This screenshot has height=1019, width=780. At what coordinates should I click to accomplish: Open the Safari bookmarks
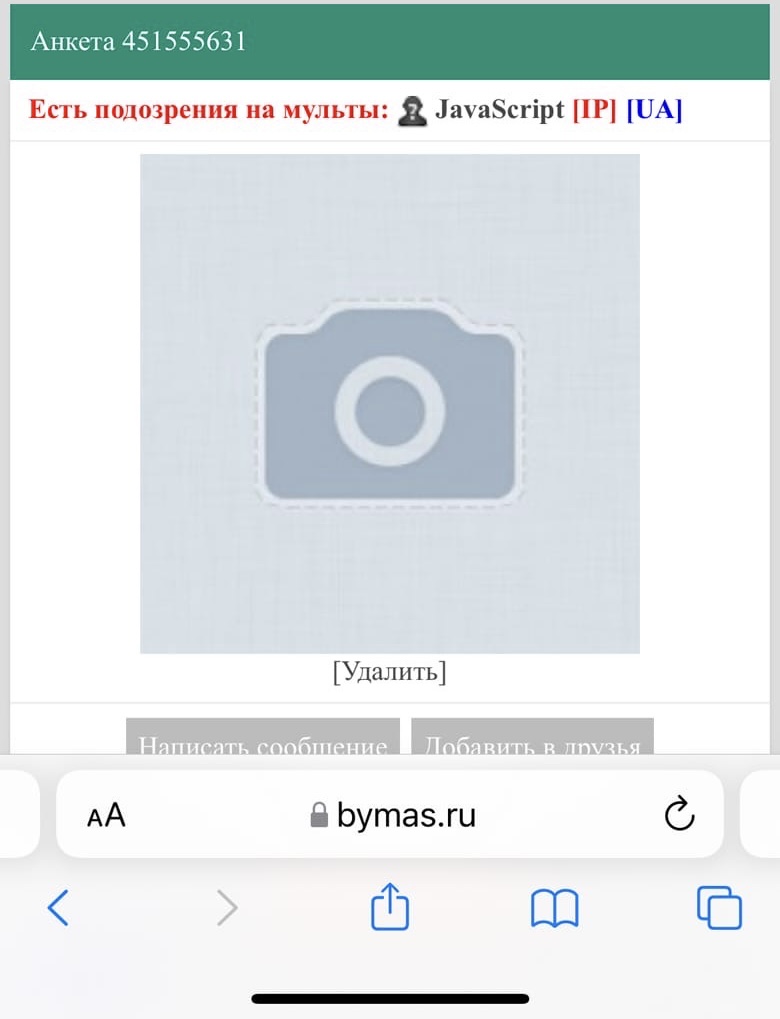coord(554,908)
